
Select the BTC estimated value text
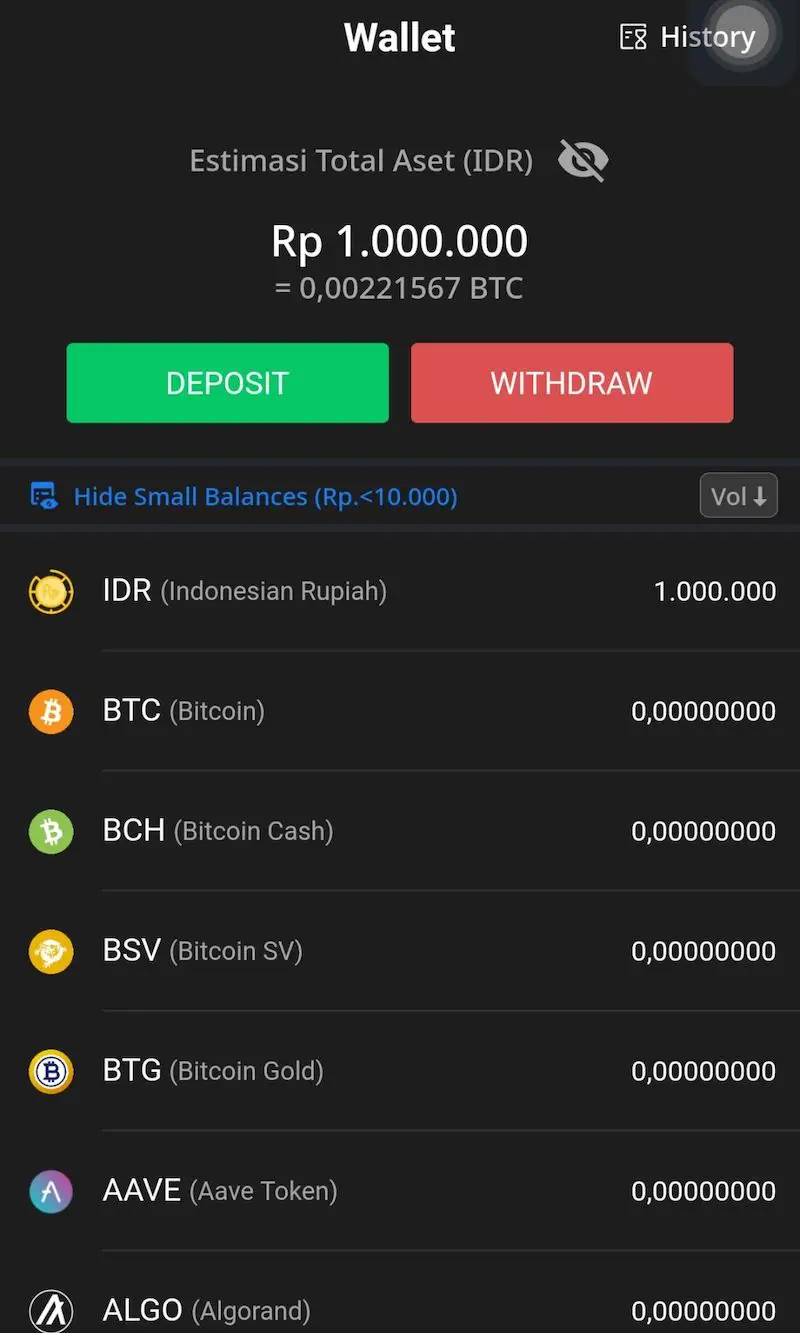tap(400, 288)
